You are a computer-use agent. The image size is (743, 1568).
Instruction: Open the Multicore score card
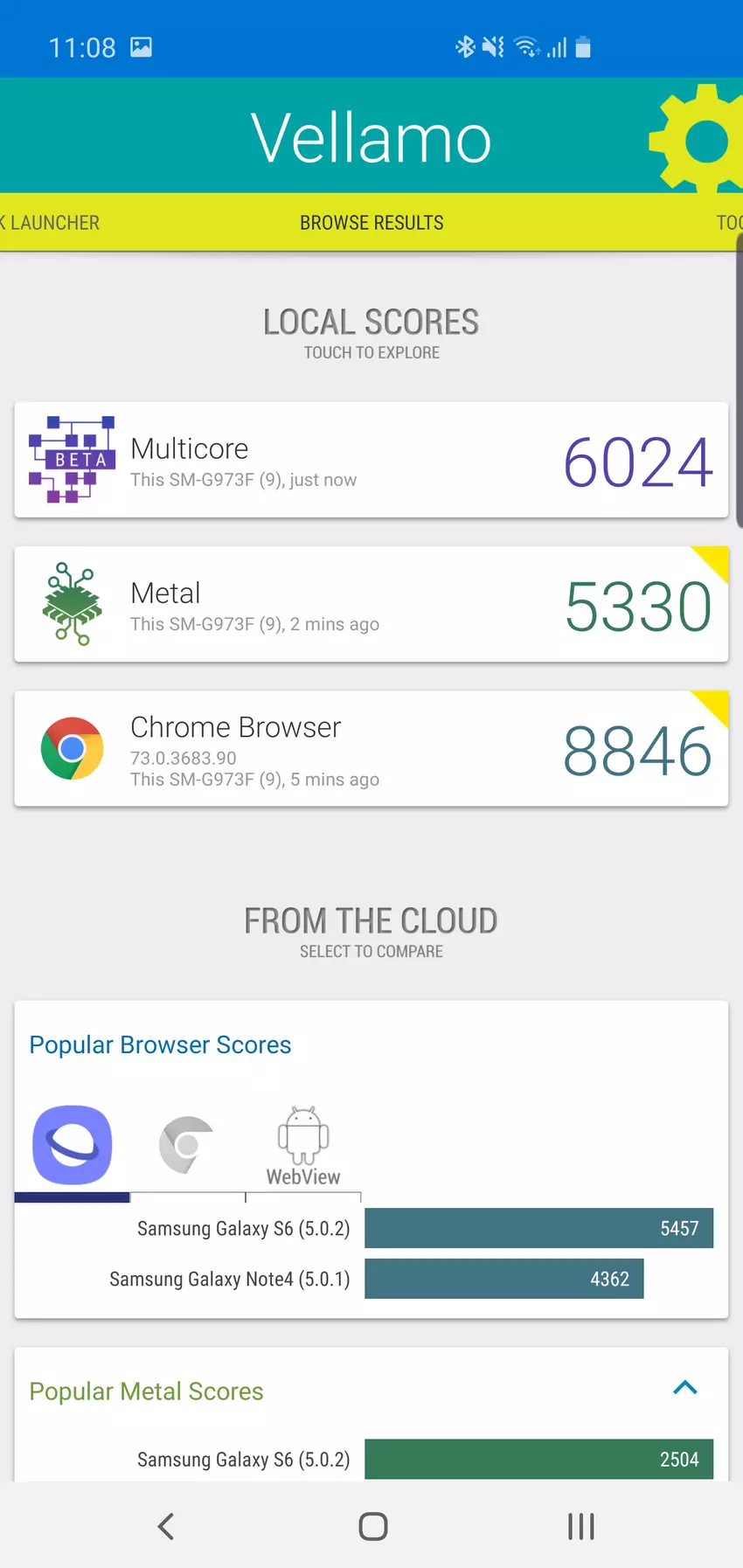coord(371,461)
